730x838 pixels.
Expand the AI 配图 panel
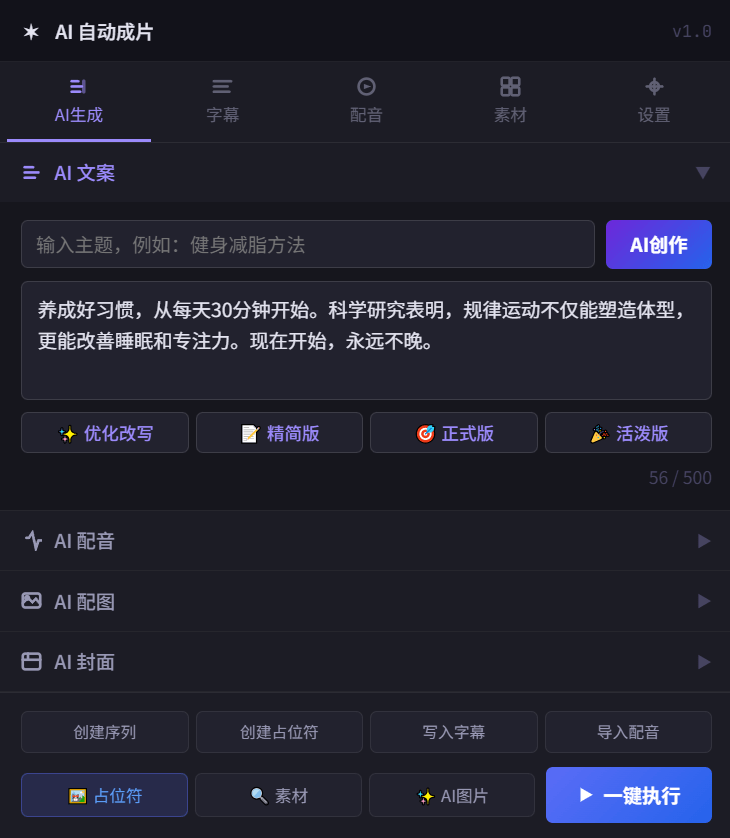coord(703,601)
